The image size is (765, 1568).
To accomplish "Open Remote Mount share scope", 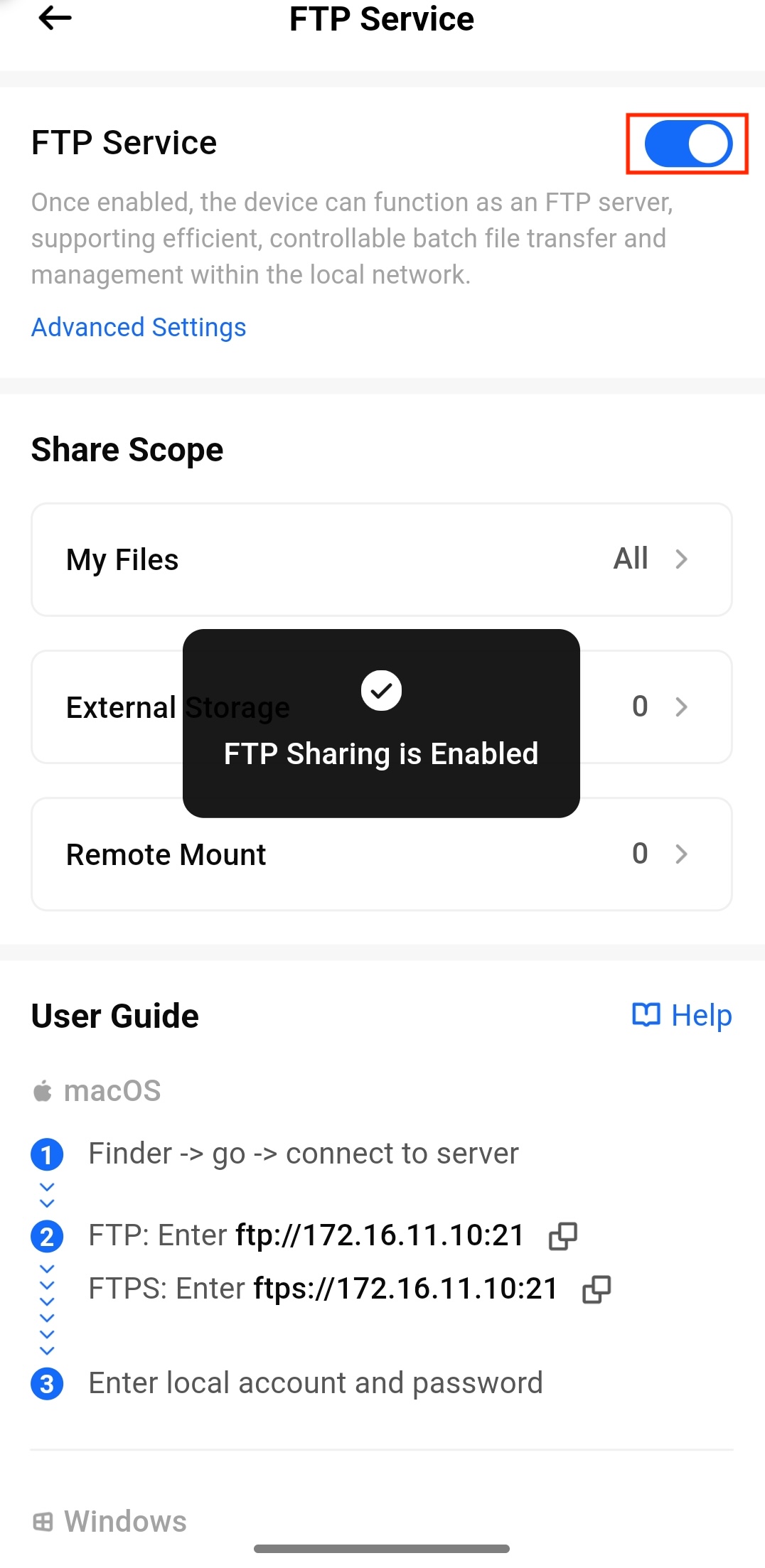I will tap(382, 854).
